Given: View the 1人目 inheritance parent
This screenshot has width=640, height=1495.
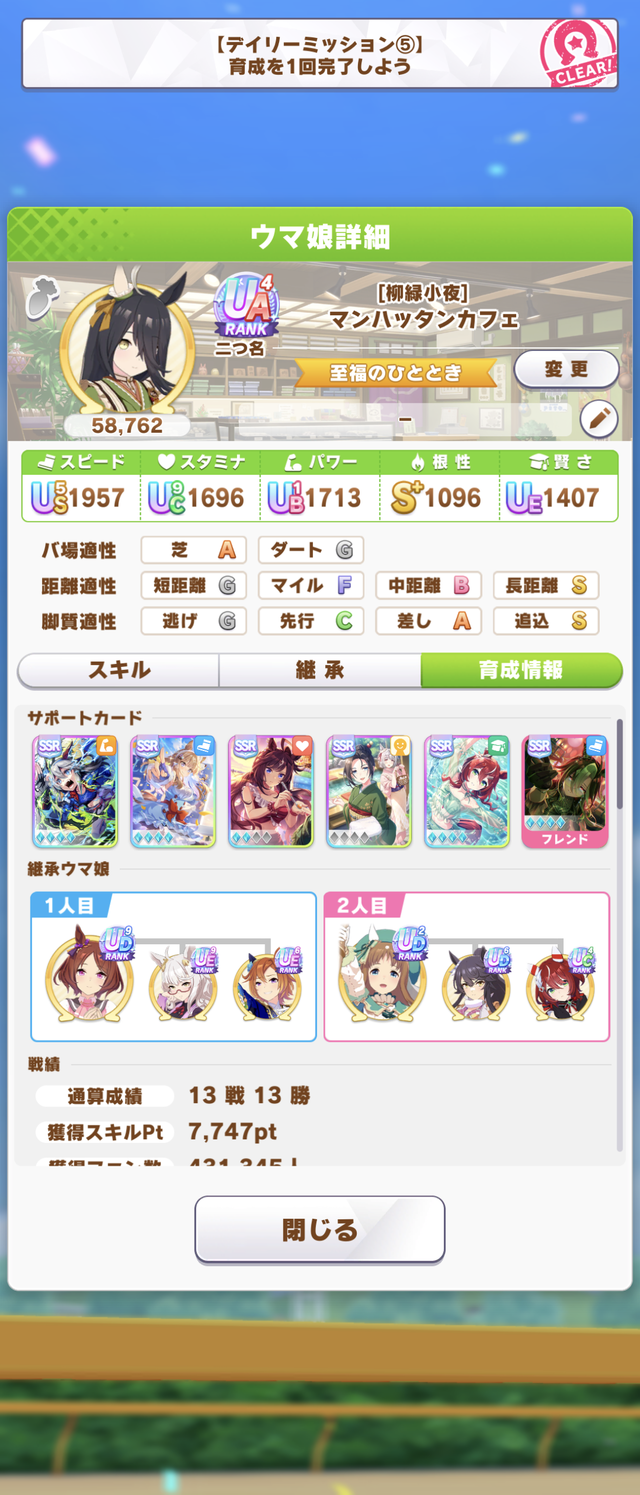Looking at the screenshot, I should [88, 975].
